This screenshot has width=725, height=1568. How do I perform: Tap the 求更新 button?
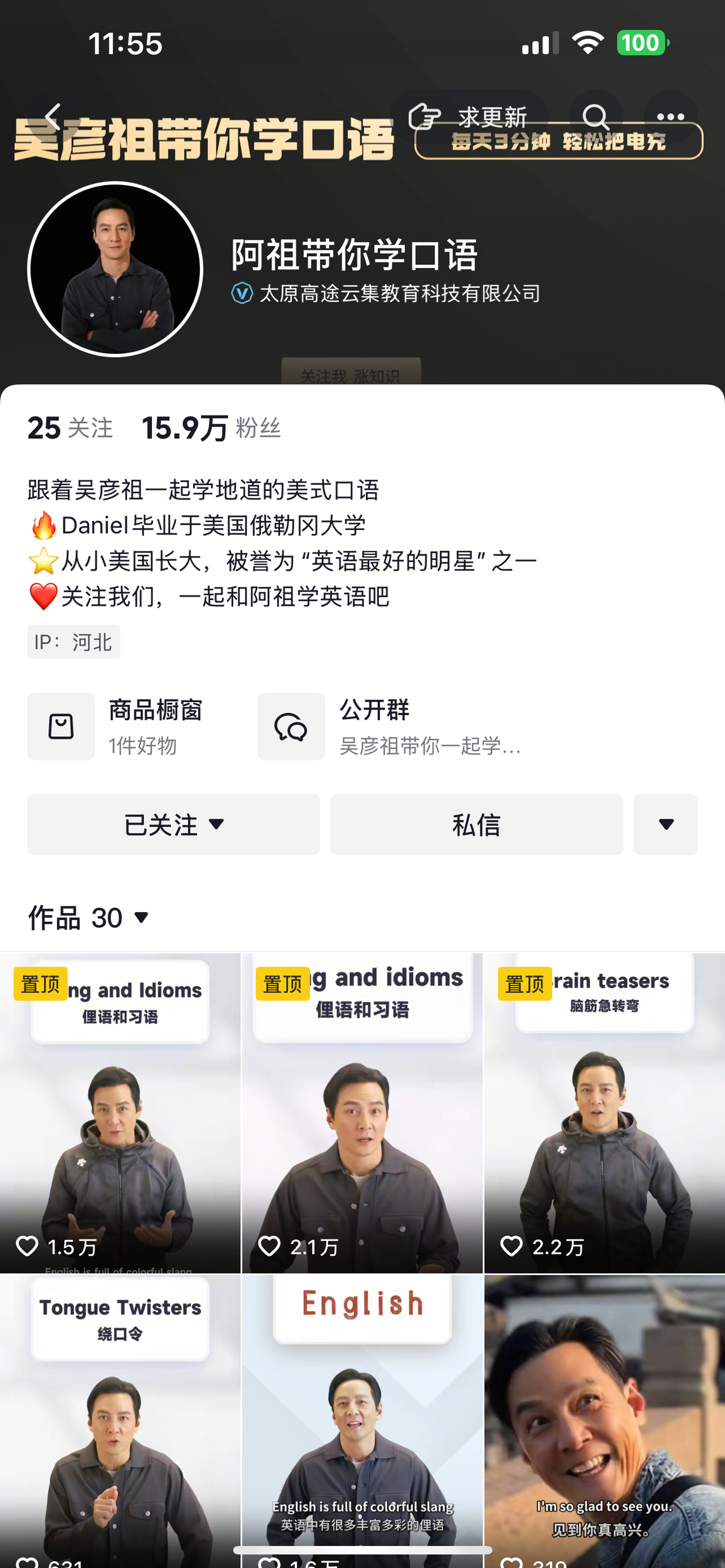tap(469, 117)
